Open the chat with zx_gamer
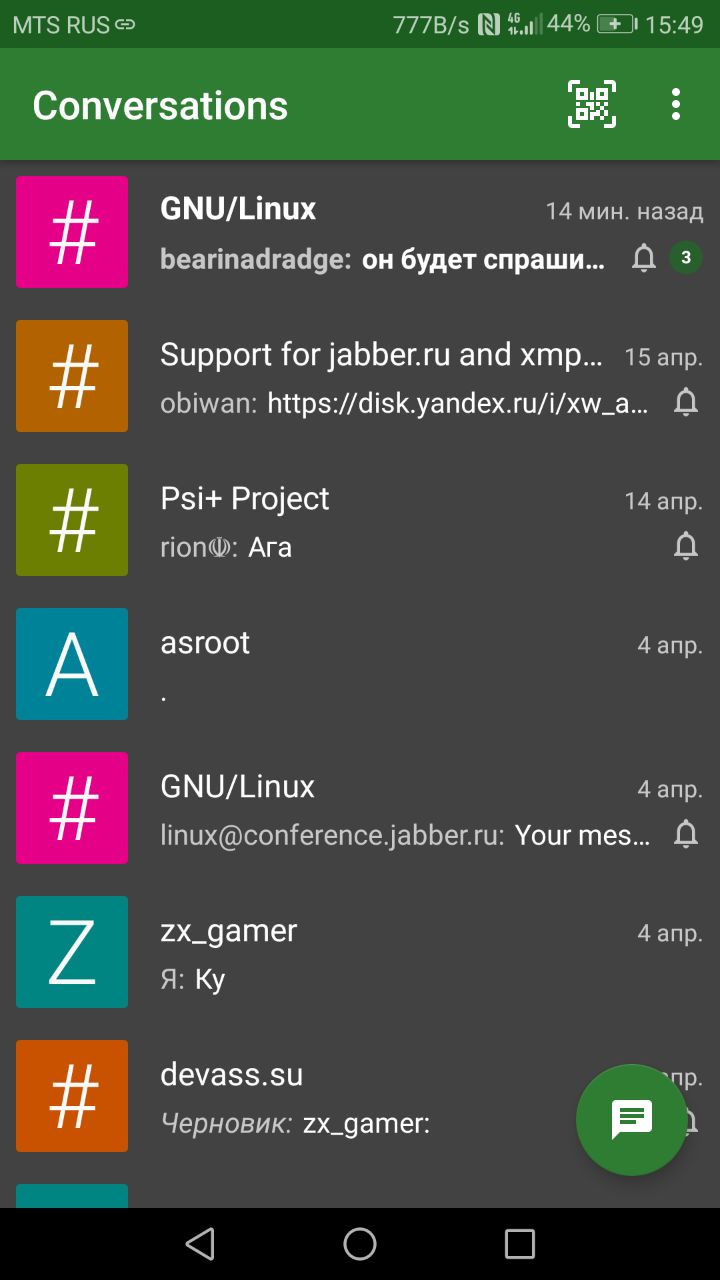 (360, 952)
